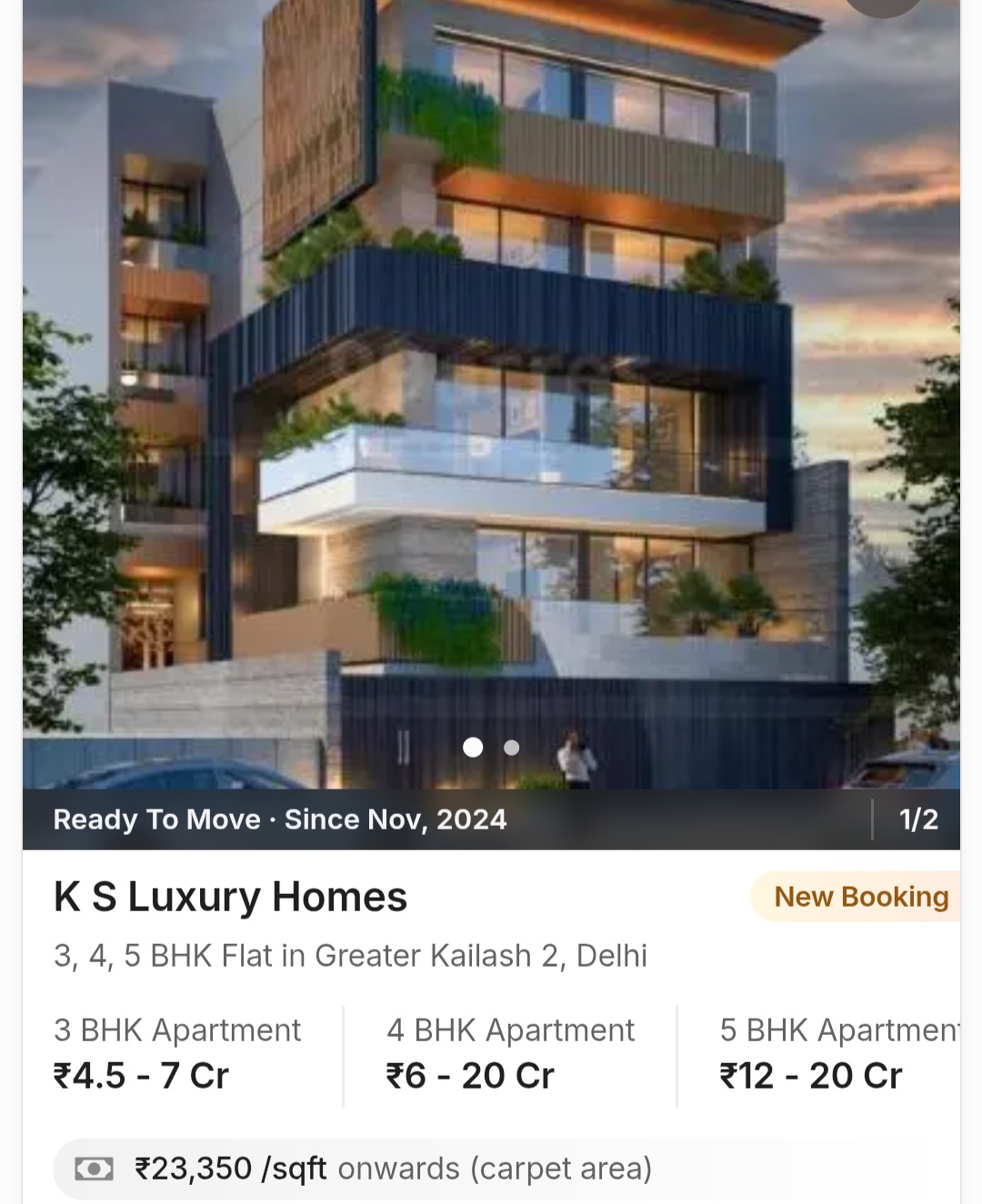Click the ₹6 - 20 Cr price range
Image resolution: width=982 pixels, height=1204 pixels.
pyautogui.click(x=469, y=1075)
